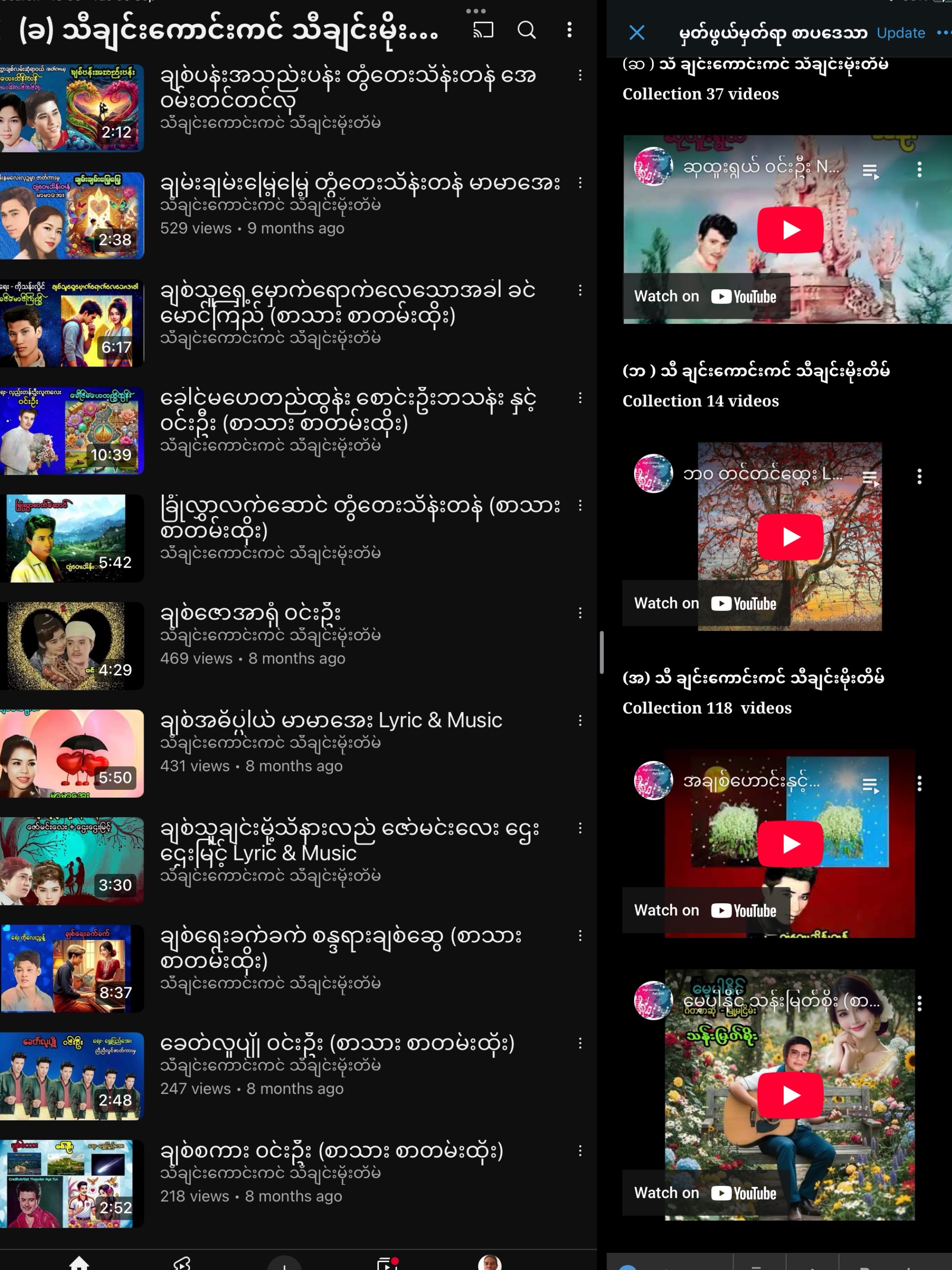The height and width of the screenshot is (1270, 952).
Task: Tap the Update button
Action: point(900,33)
